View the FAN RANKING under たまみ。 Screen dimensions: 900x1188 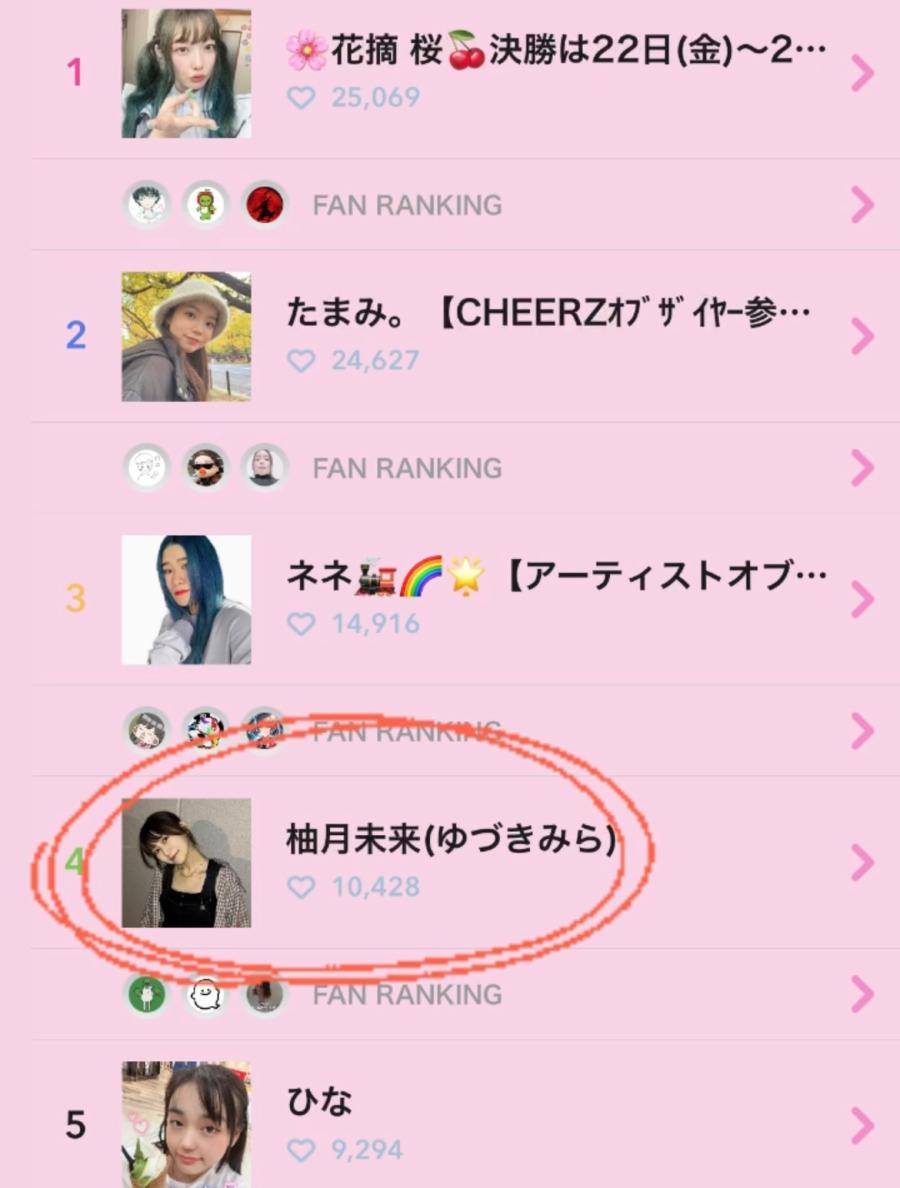(x=407, y=468)
